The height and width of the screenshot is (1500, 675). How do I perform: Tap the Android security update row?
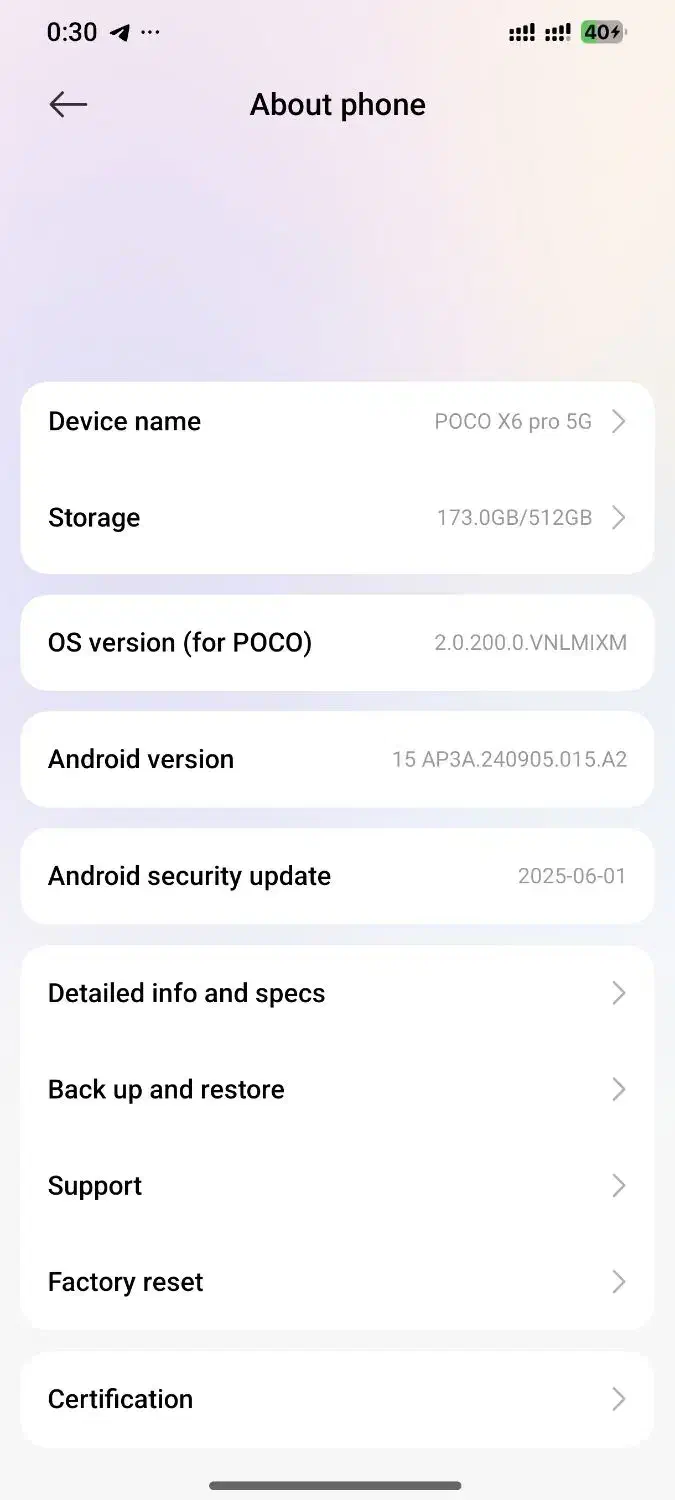coord(337,876)
